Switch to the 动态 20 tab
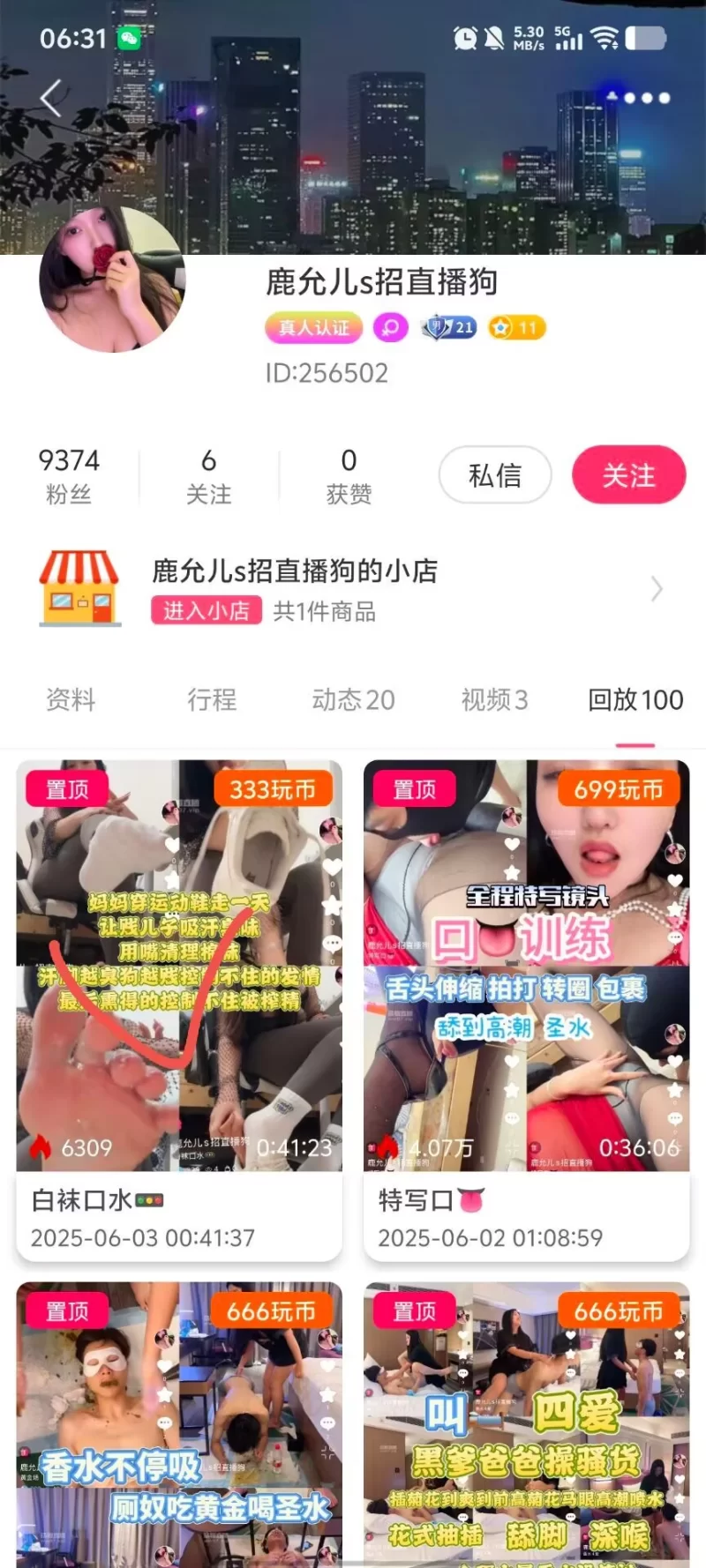The height and width of the screenshot is (1568, 706). tap(353, 700)
